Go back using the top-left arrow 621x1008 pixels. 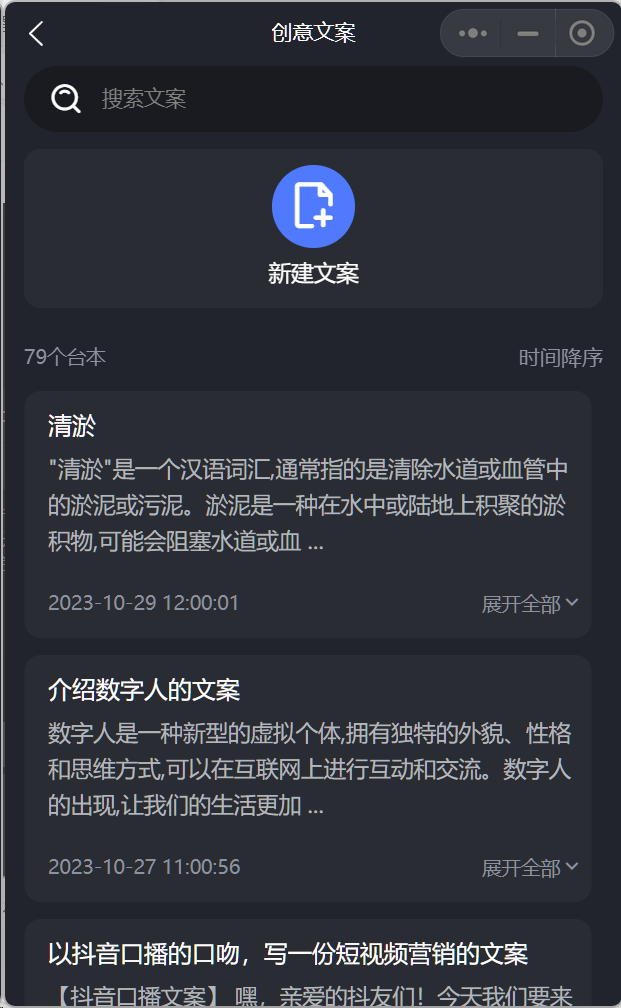(x=36, y=33)
